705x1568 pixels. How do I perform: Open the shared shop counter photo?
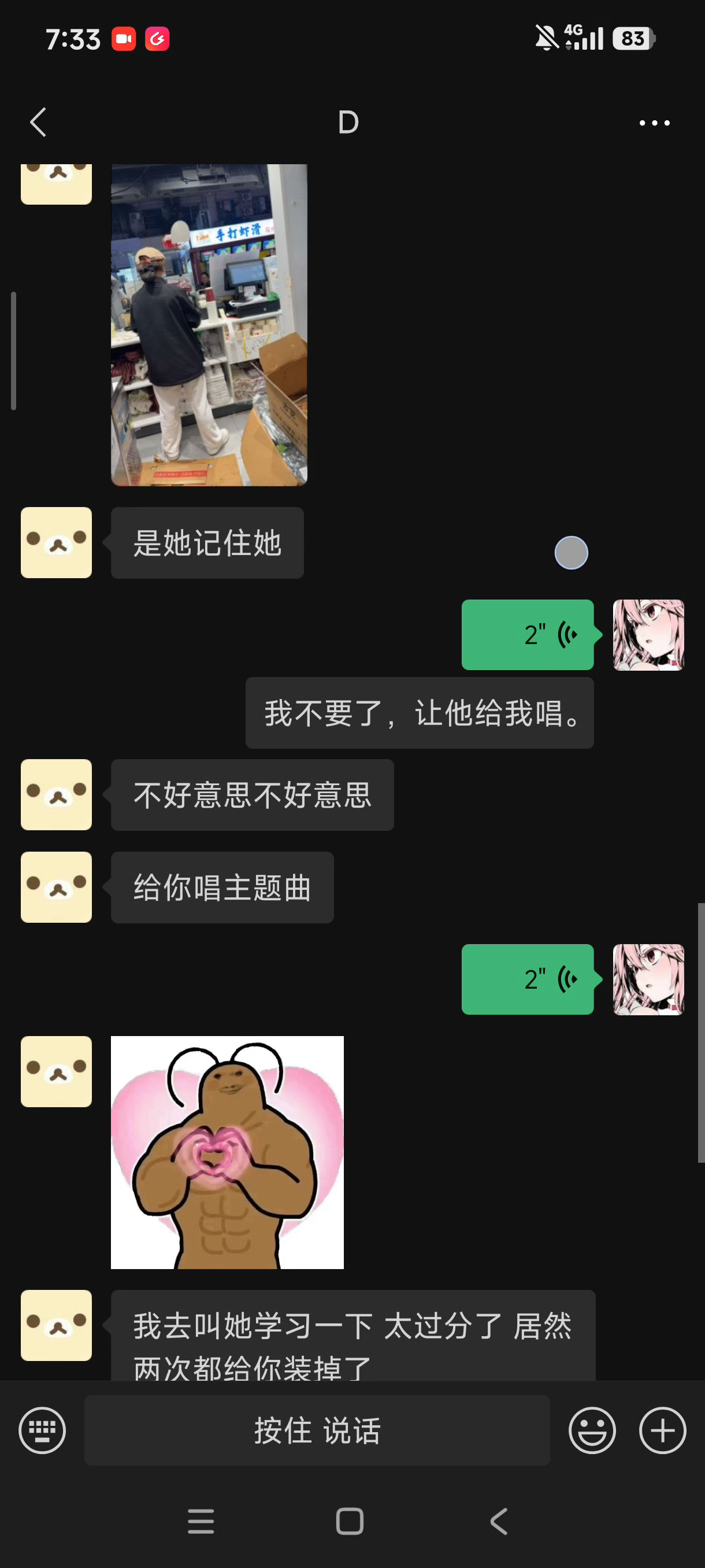pyautogui.click(x=209, y=324)
